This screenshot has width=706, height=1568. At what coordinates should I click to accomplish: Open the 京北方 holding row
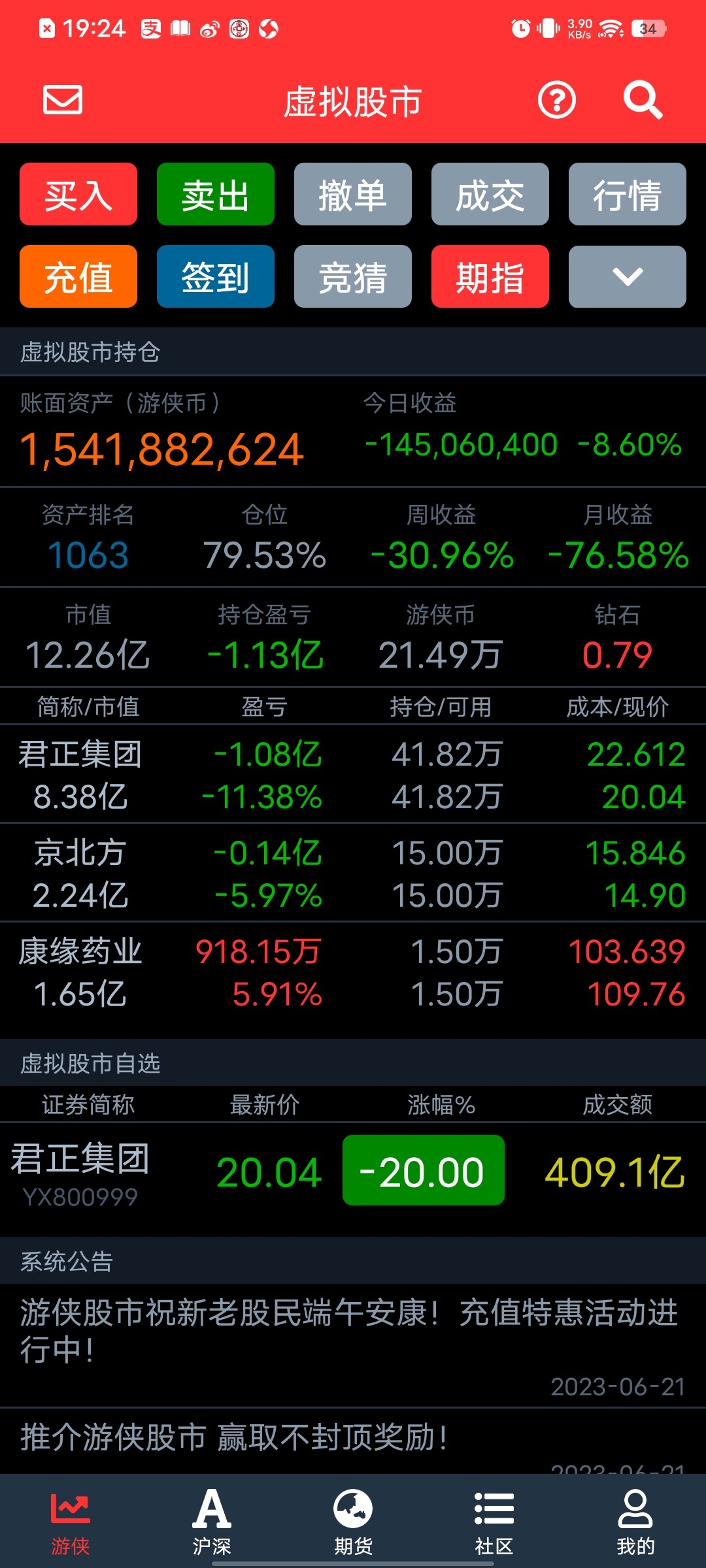pos(353,873)
